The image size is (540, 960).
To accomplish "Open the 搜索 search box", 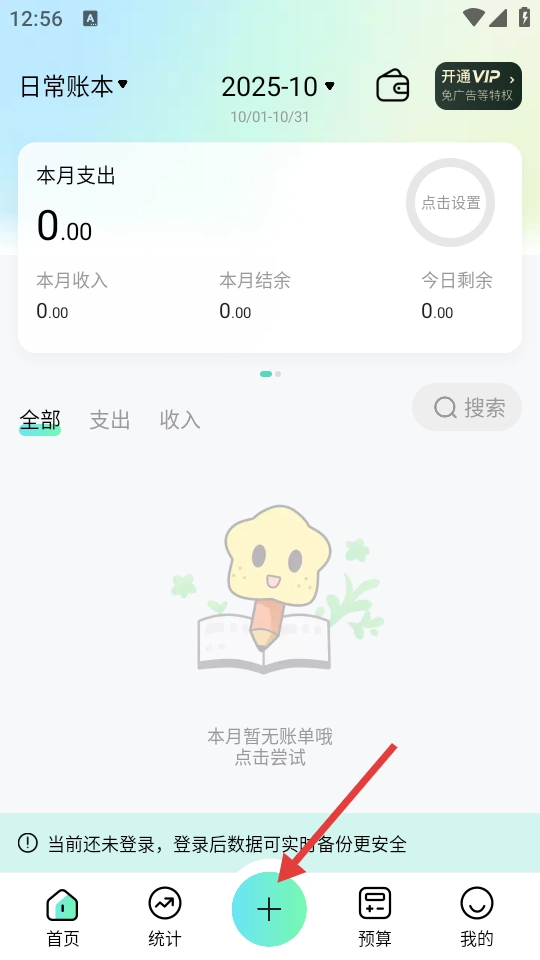I will coord(467,407).
